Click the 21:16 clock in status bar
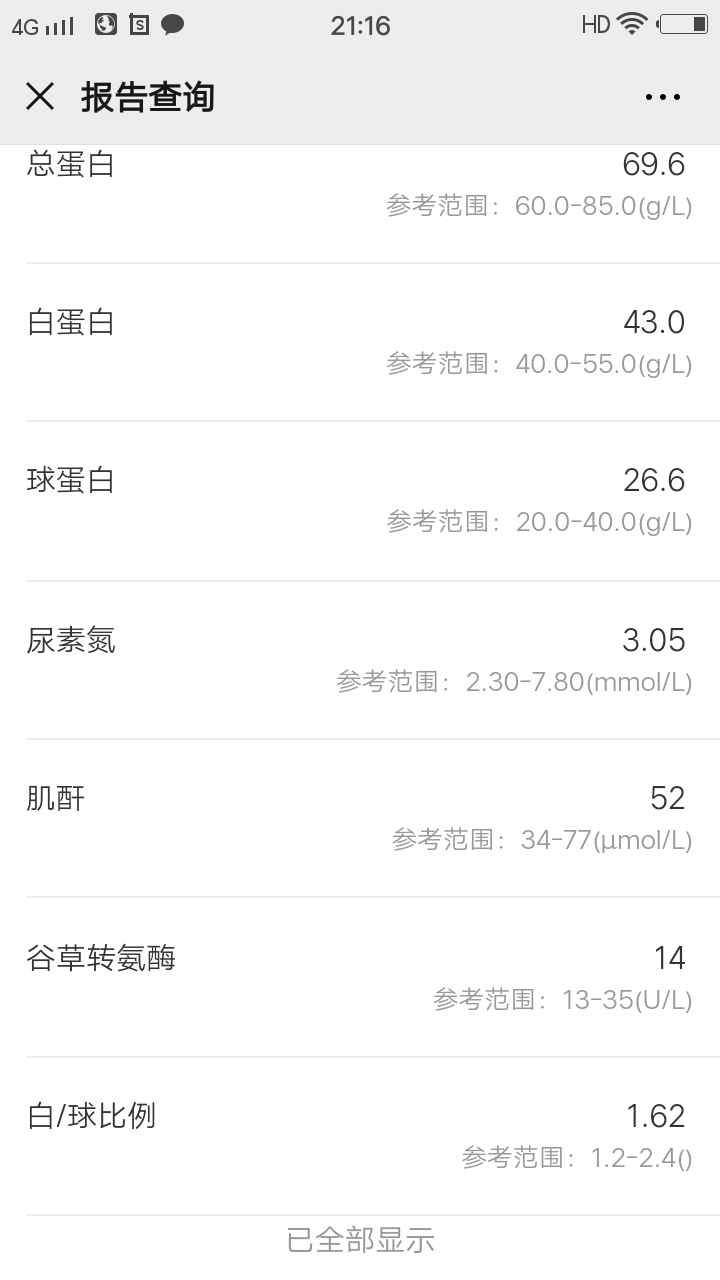The width and height of the screenshot is (720, 1280). pos(360,24)
